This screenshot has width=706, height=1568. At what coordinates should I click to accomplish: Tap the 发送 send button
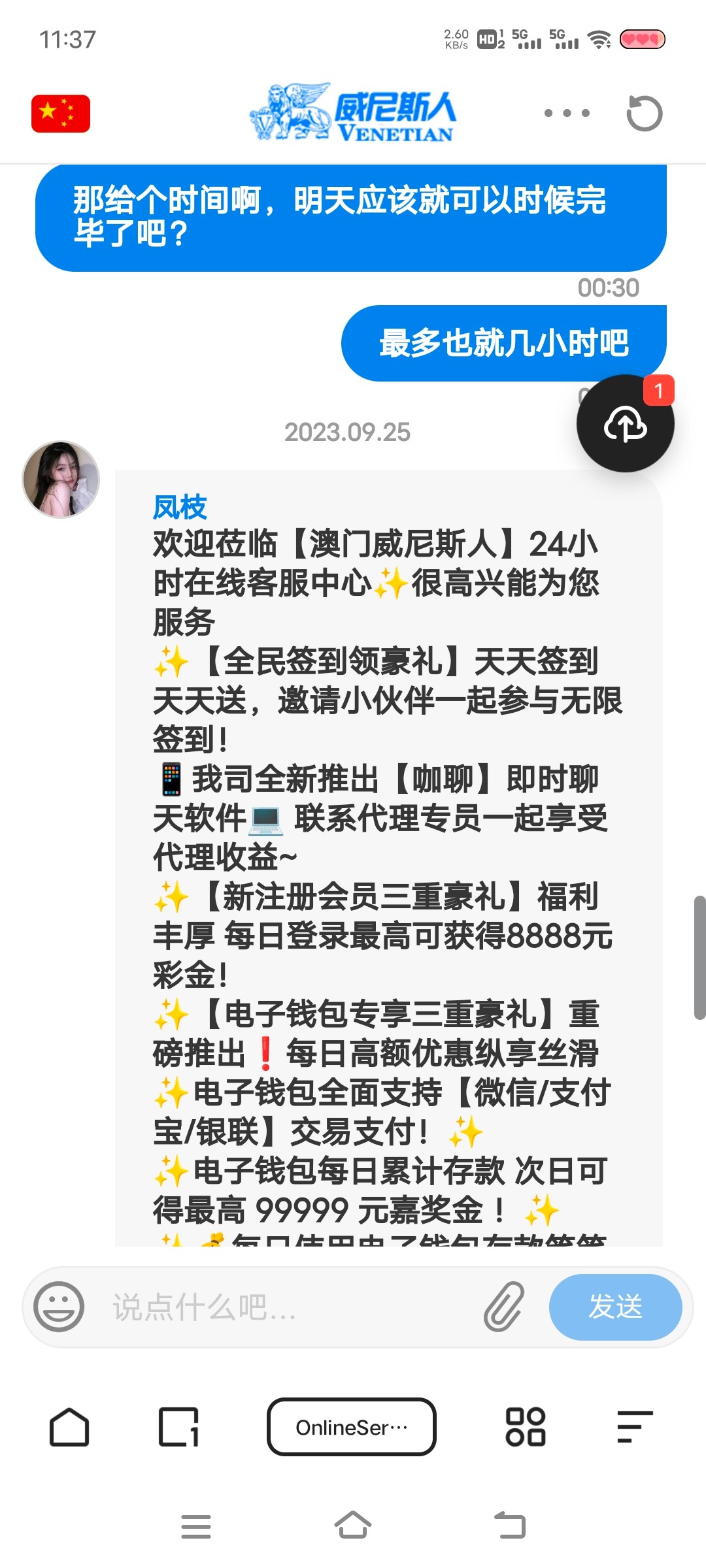tap(615, 1307)
